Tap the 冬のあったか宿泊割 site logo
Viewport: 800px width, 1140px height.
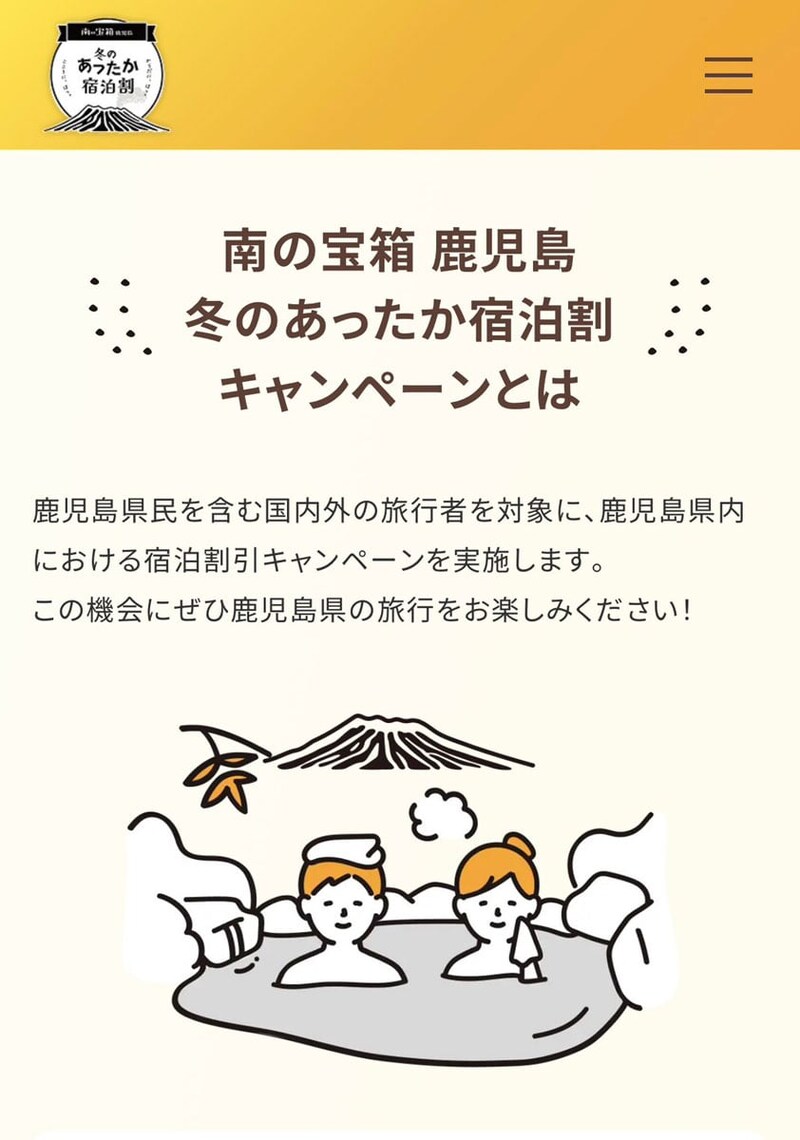pyautogui.click(x=107, y=75)
